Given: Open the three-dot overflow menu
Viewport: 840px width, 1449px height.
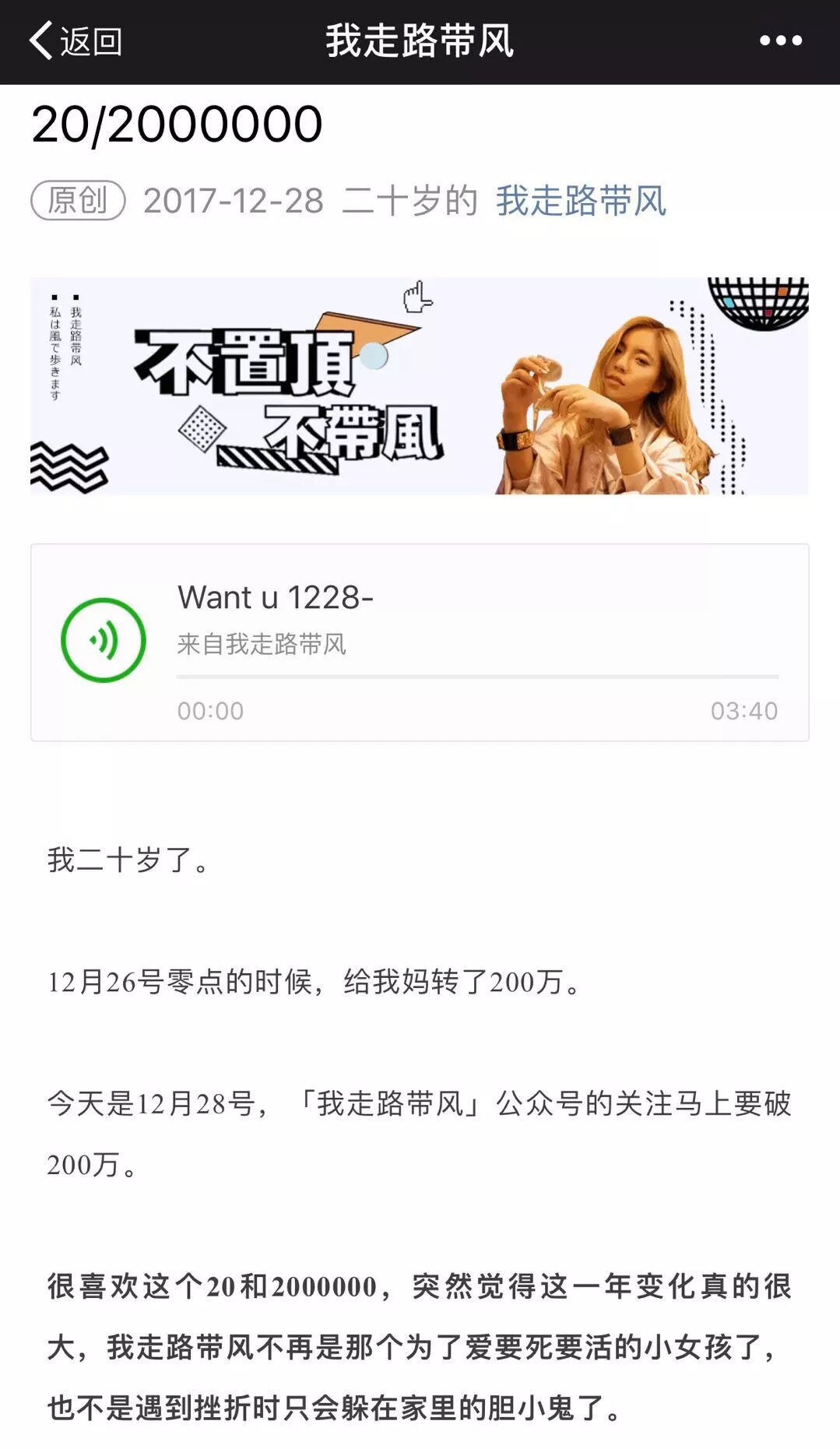Looking at the screenshot, I should pyautogui.click(x=780, y=40).
